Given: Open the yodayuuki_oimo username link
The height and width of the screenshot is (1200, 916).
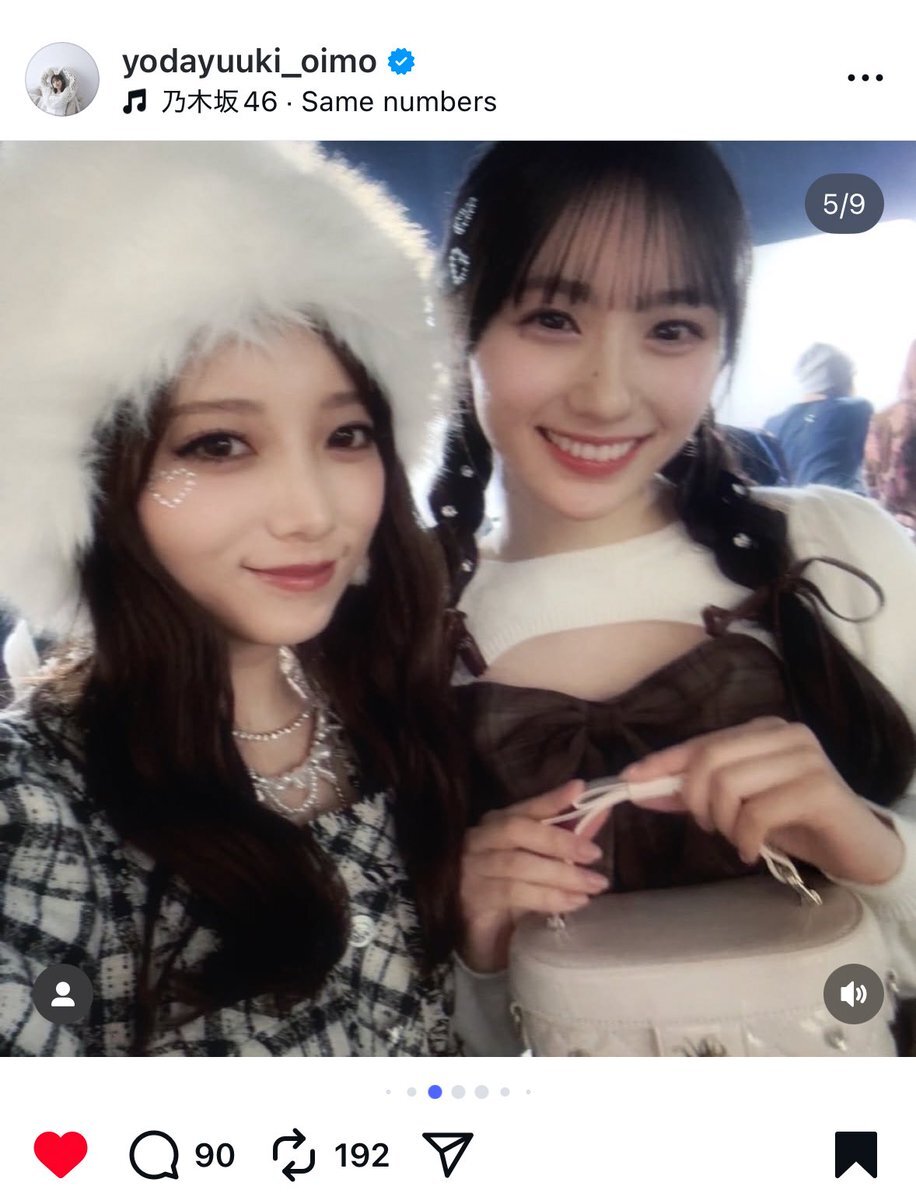Looking at the screenshot, I should pyautogui.click(x=249, y=62).
